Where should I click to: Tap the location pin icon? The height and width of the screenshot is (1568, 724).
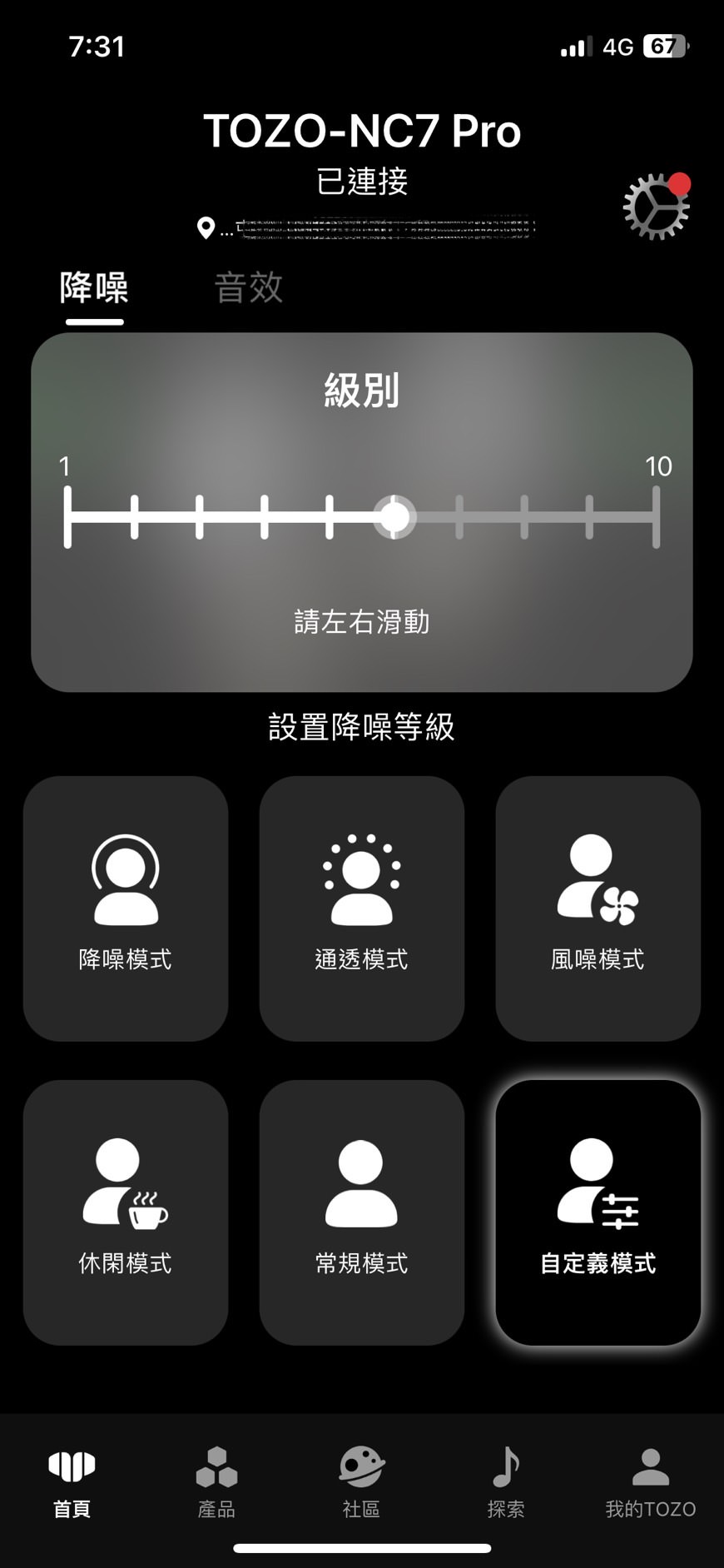tap(206, 227)
